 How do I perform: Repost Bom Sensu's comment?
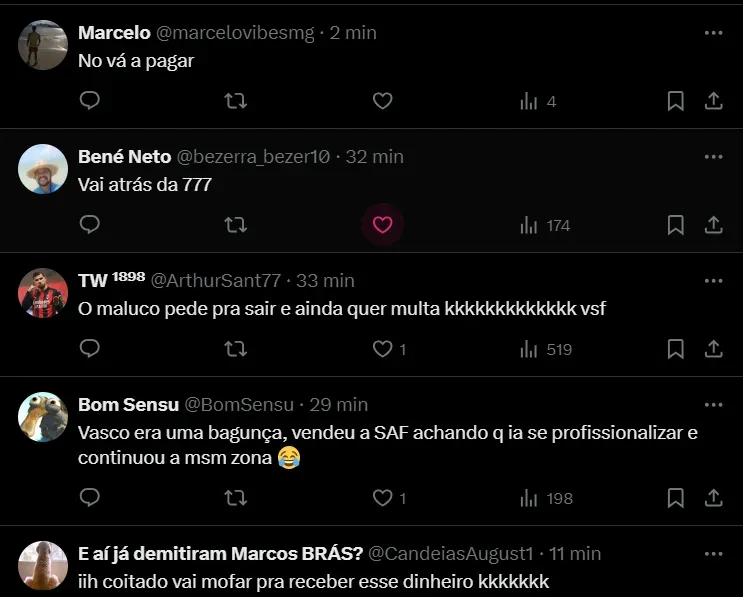[236, 497]
